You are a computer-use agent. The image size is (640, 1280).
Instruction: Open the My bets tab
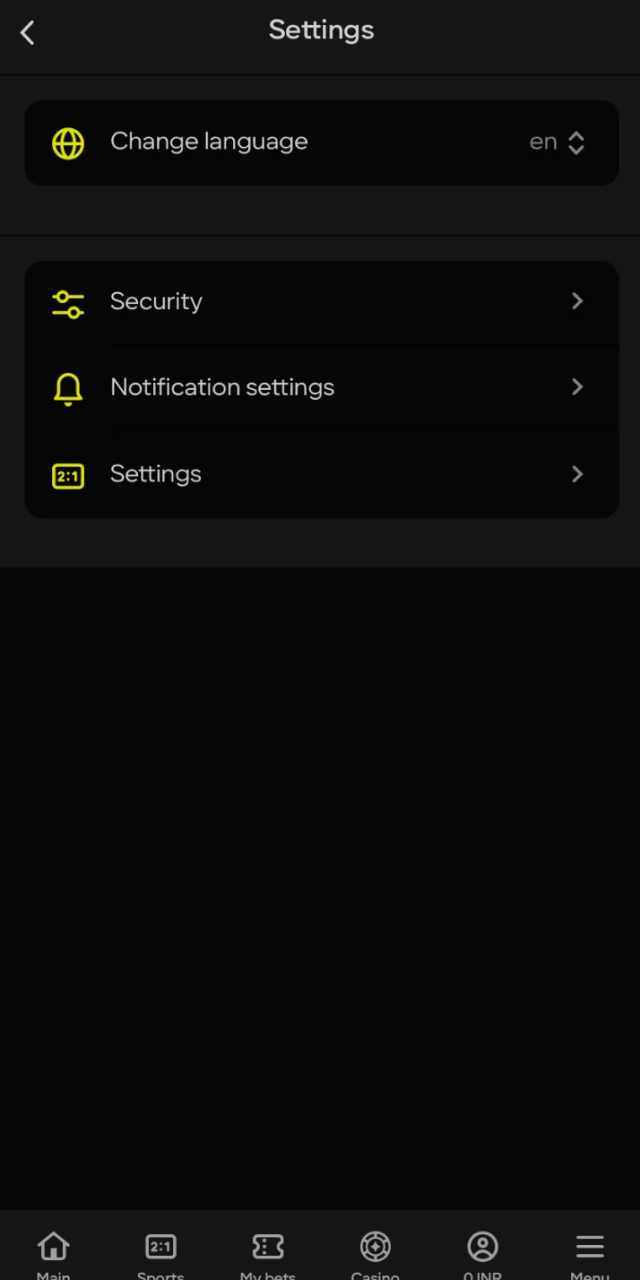coord(267,1253)
